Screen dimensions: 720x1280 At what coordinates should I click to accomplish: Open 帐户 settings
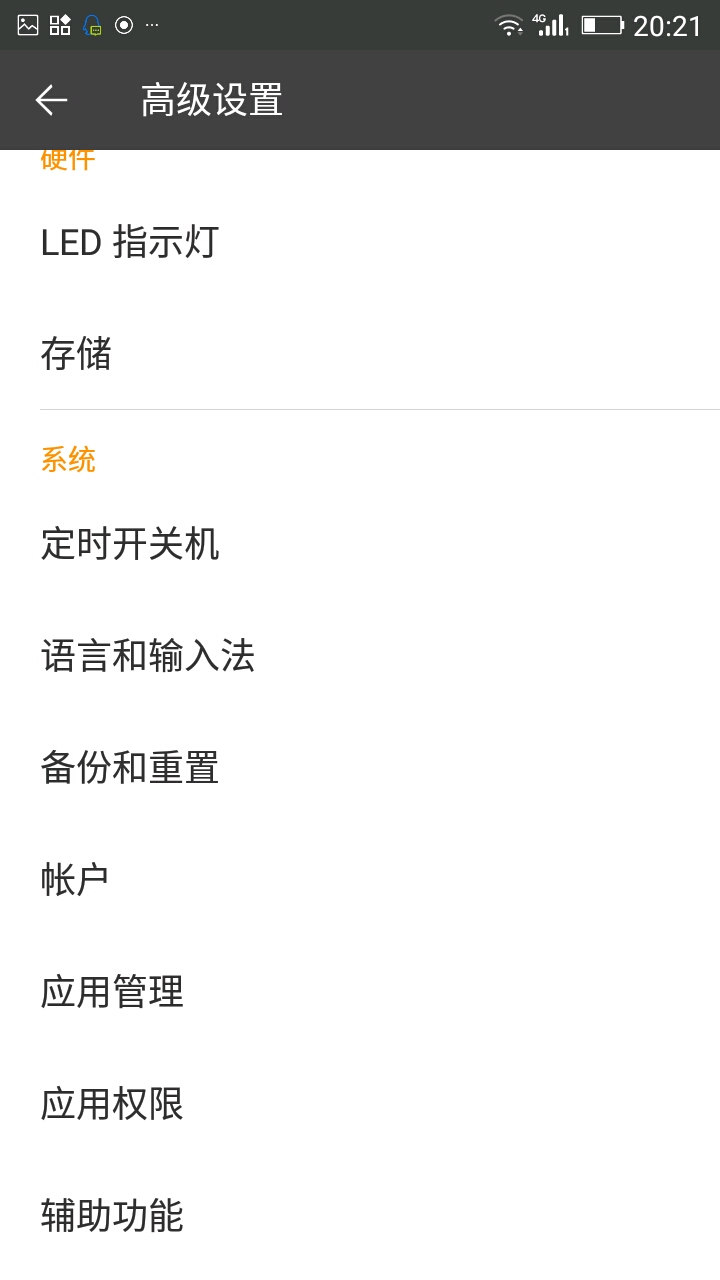pos(75,880)
